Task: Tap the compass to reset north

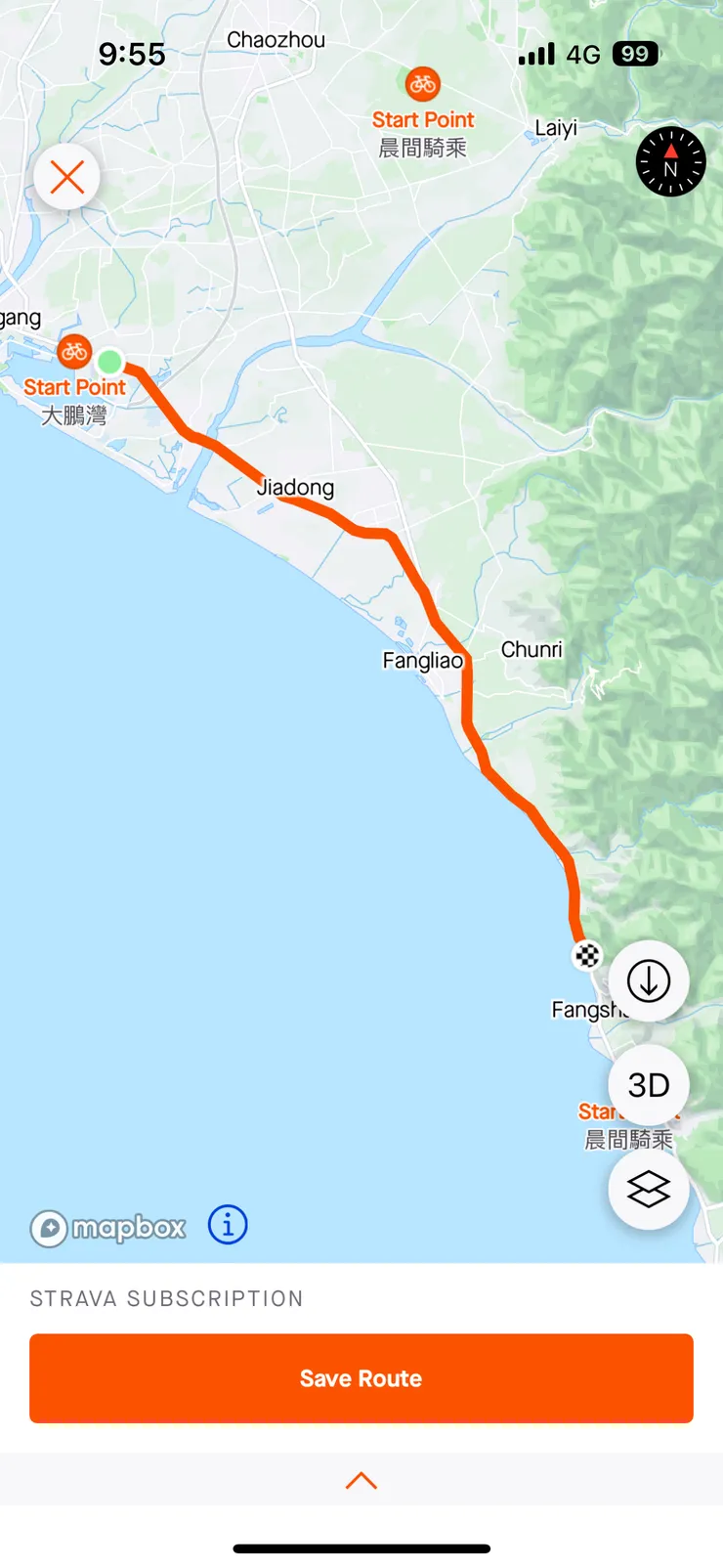Action: click(670, 162)
